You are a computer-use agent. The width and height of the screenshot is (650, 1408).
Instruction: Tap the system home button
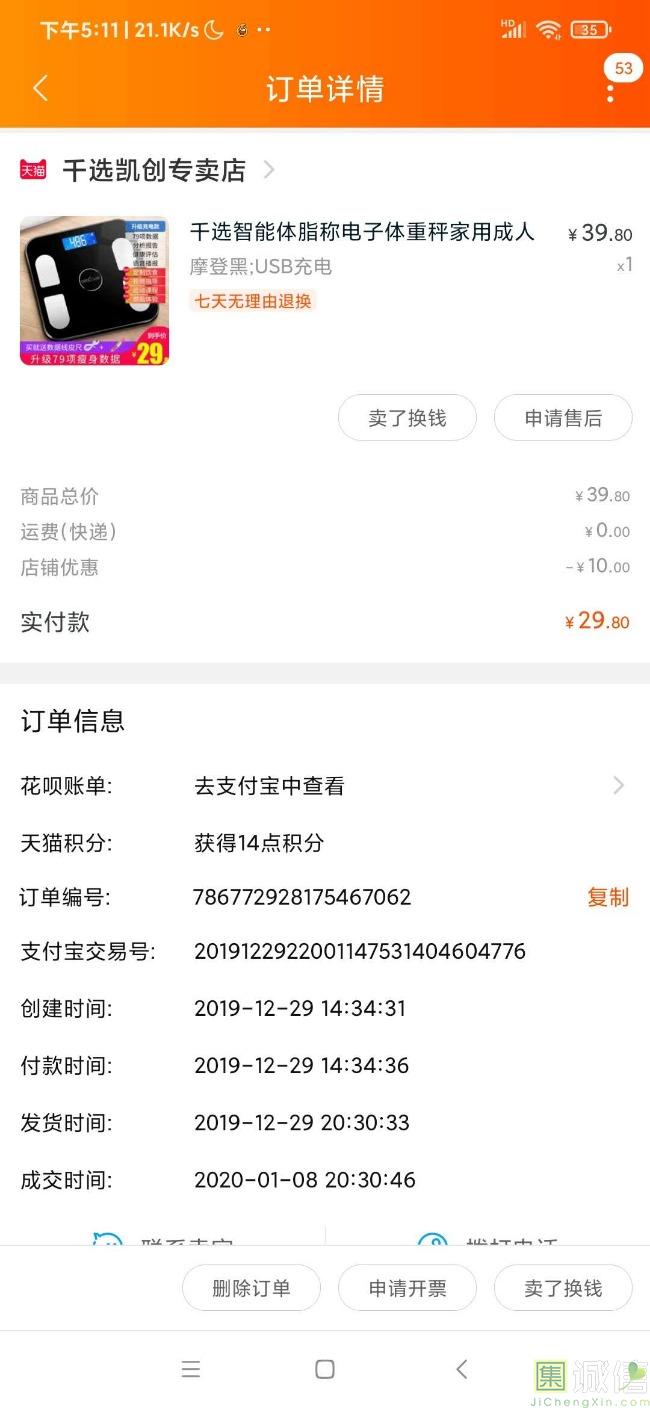324,1369
